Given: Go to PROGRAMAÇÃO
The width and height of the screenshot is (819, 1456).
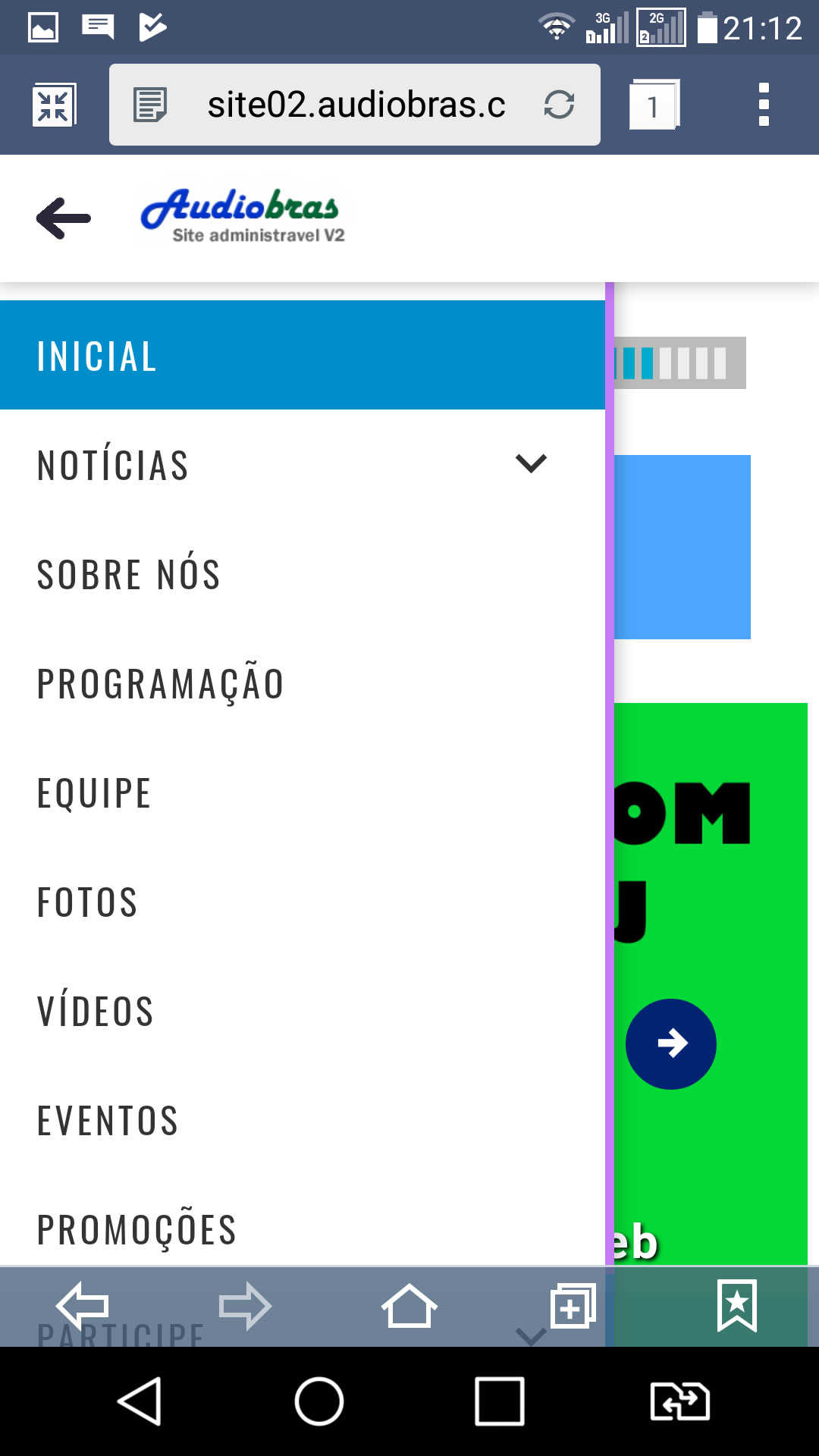Looking at the screenshot, I should click(x=161, y=684).
